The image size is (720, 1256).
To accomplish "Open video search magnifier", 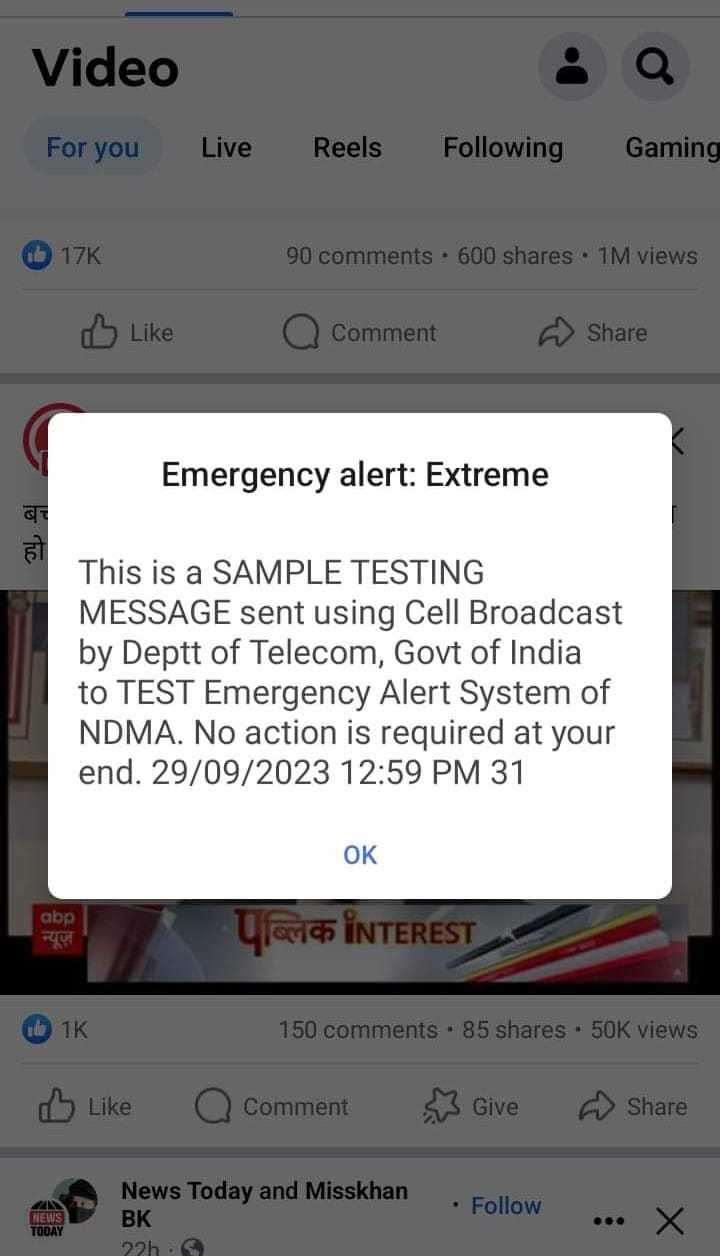I will click(x=654, y=67).
